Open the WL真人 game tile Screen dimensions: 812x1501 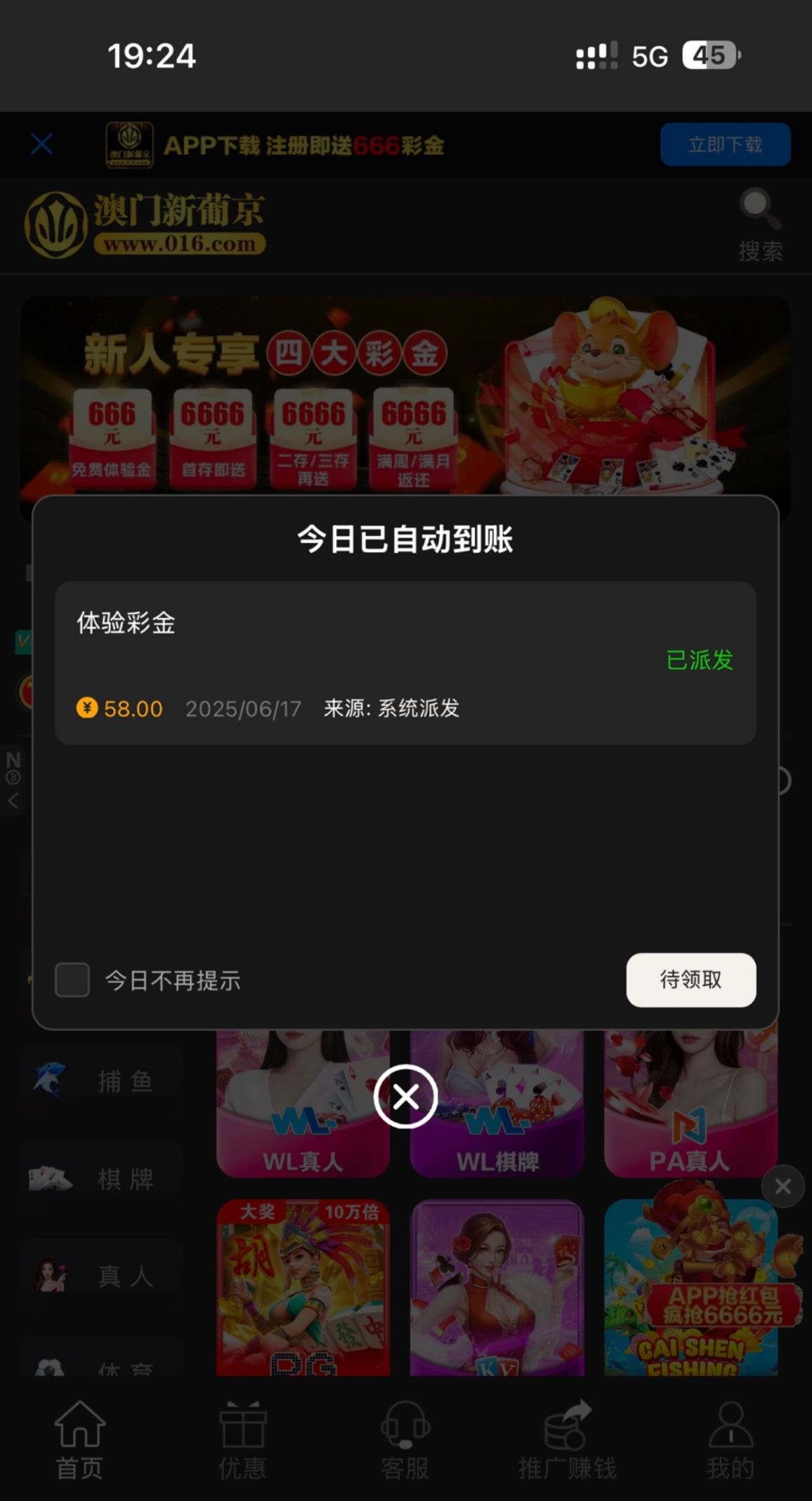(x=302, y=1110)
